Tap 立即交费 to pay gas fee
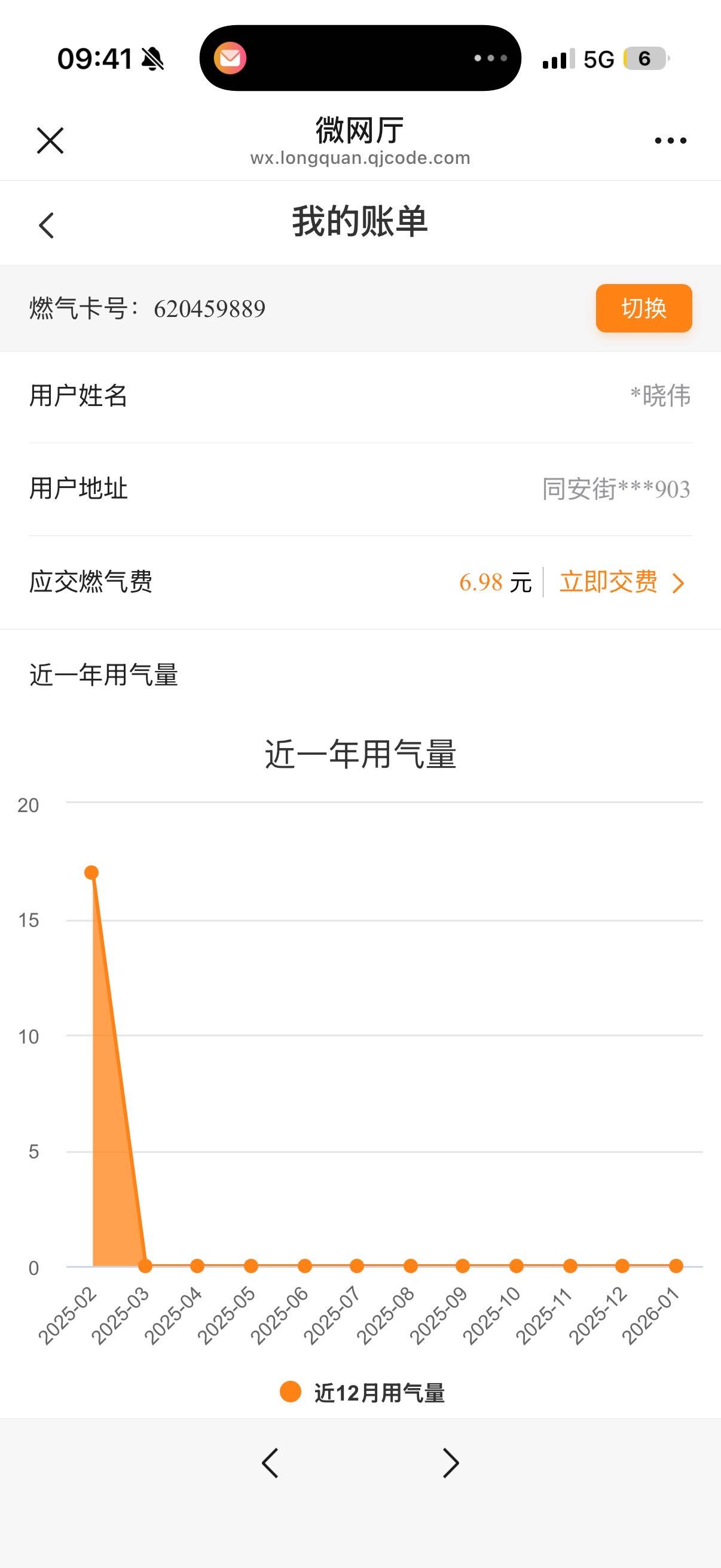The height and width of the screenshot is (1568, 721). point(621,582)
